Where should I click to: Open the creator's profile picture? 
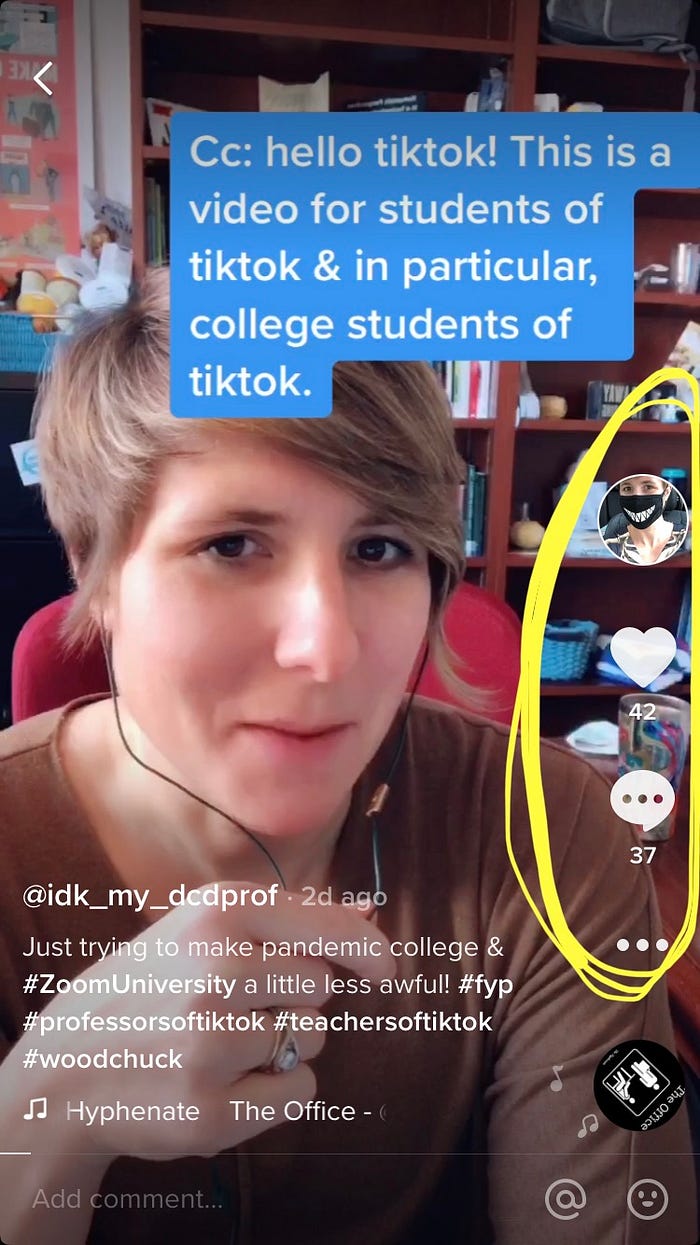[x=642, y=520]
